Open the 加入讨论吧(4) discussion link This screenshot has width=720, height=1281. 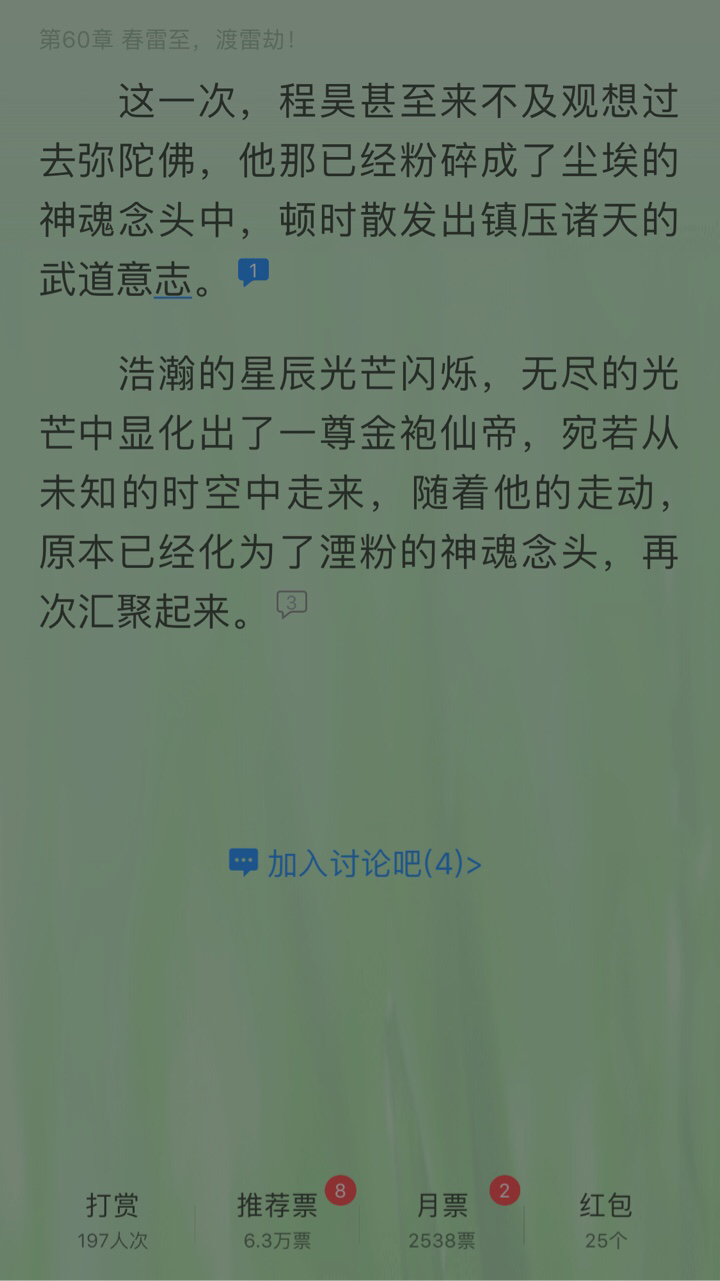click(x=355, y=863)
